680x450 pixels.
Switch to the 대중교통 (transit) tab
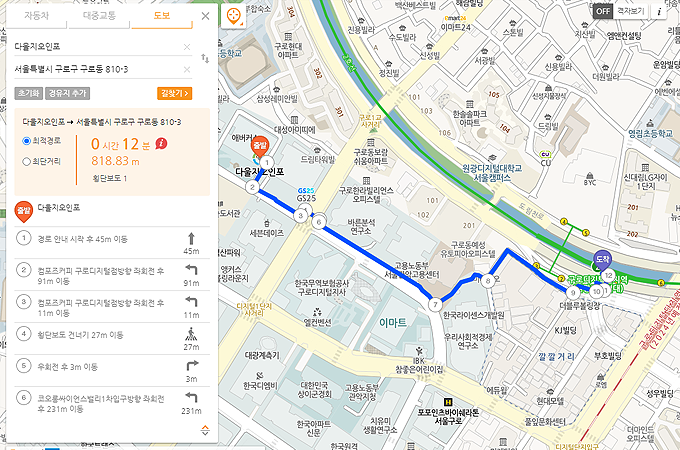(x=100, y=17)
